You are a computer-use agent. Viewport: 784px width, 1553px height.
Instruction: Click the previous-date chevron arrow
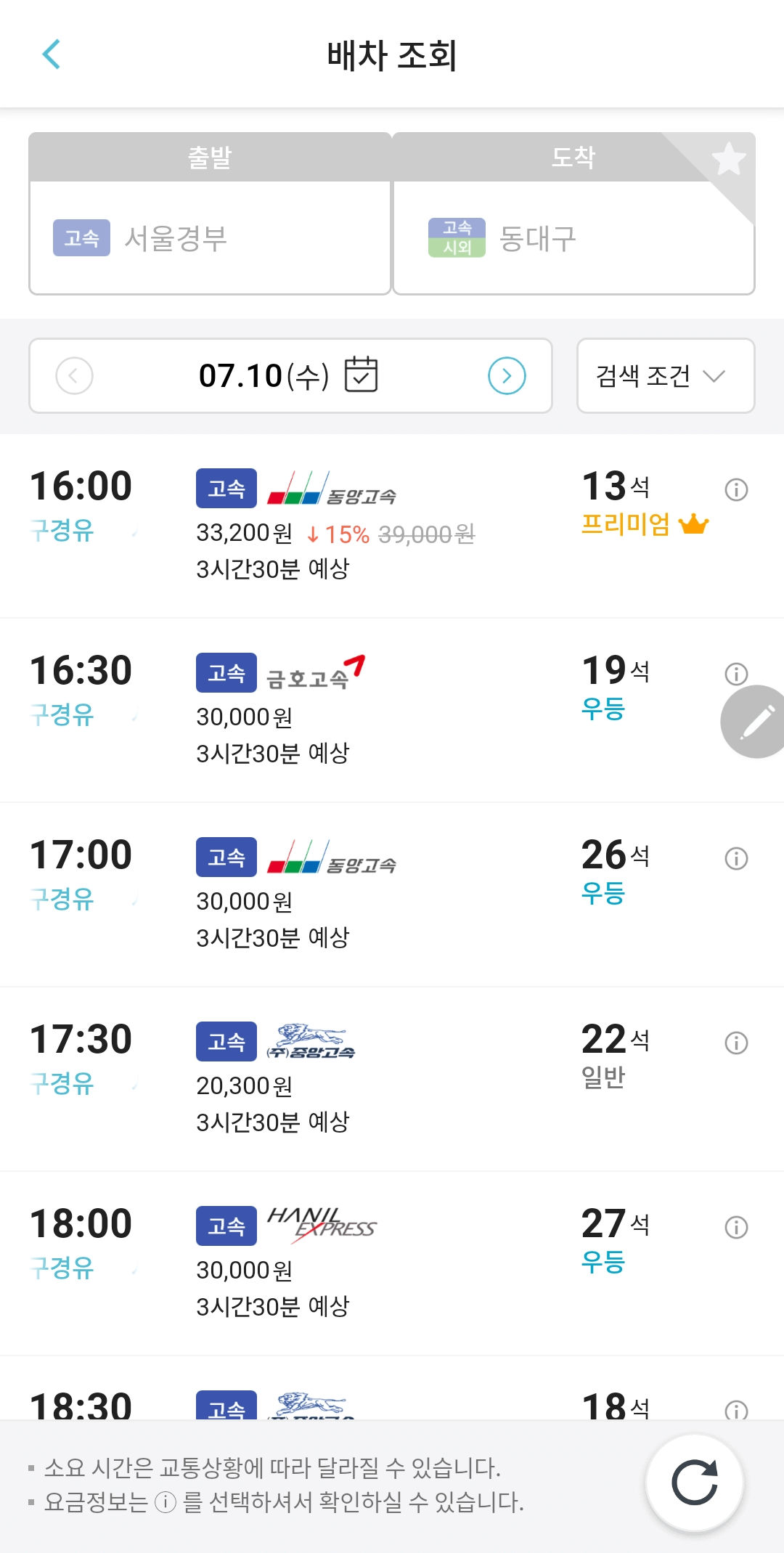(x=75, y=375)
